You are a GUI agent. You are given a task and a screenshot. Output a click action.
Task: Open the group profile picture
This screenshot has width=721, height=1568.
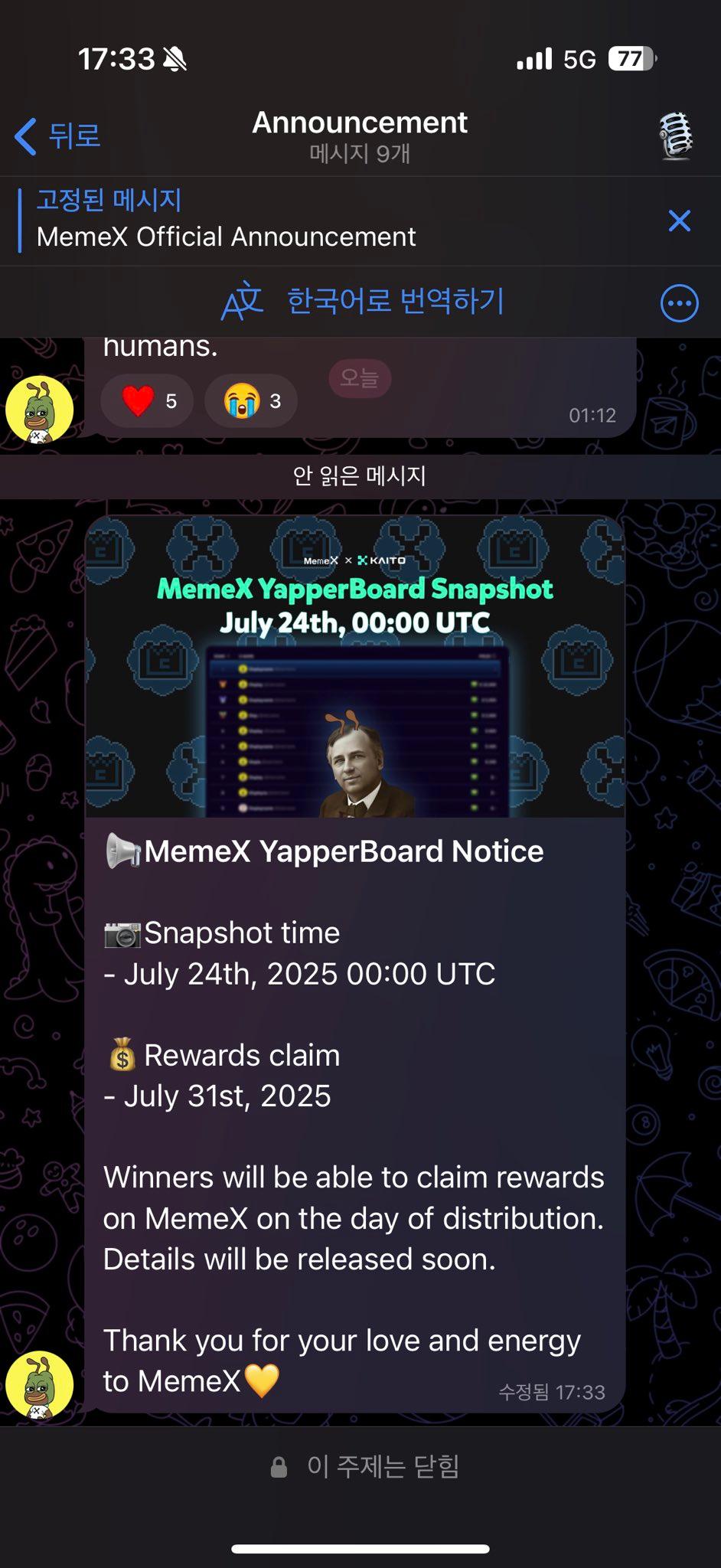(x=675, y=136)
